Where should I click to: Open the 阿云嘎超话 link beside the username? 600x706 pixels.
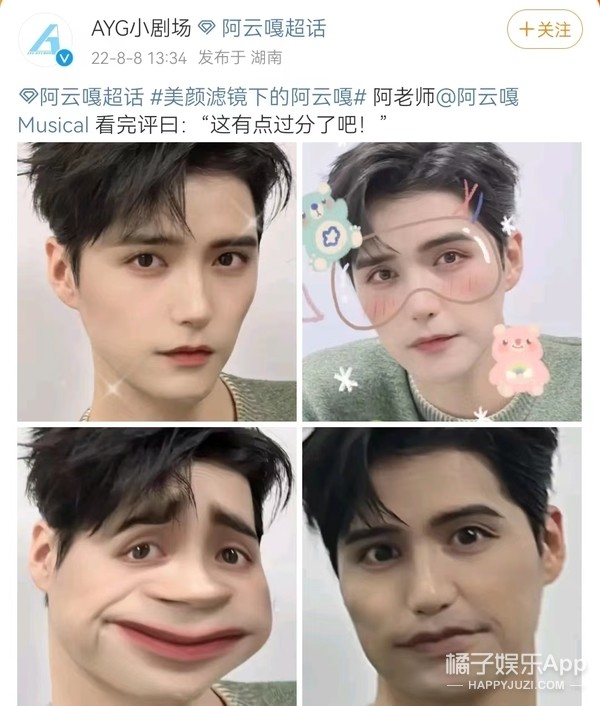tap(262, 28)
